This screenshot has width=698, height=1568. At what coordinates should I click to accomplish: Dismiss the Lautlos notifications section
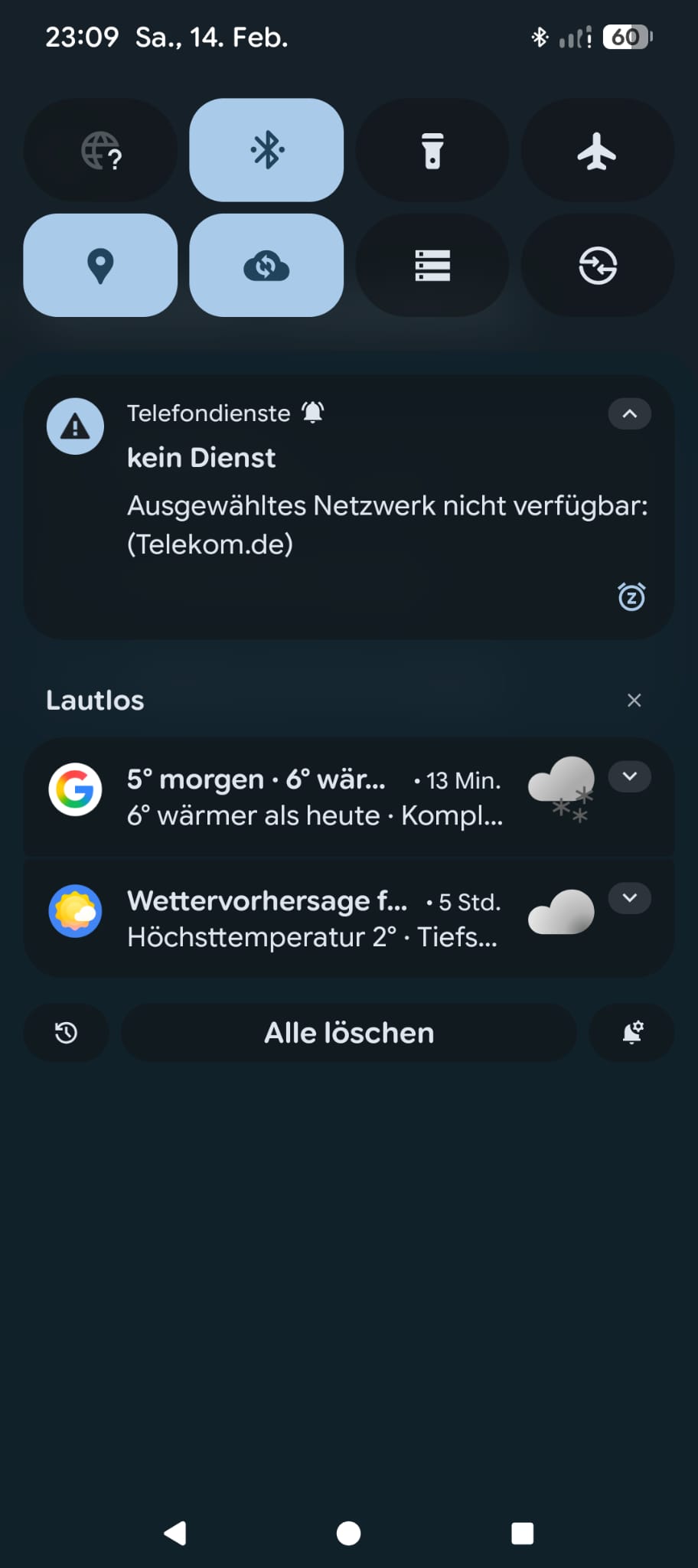click(x=634, y=701)
